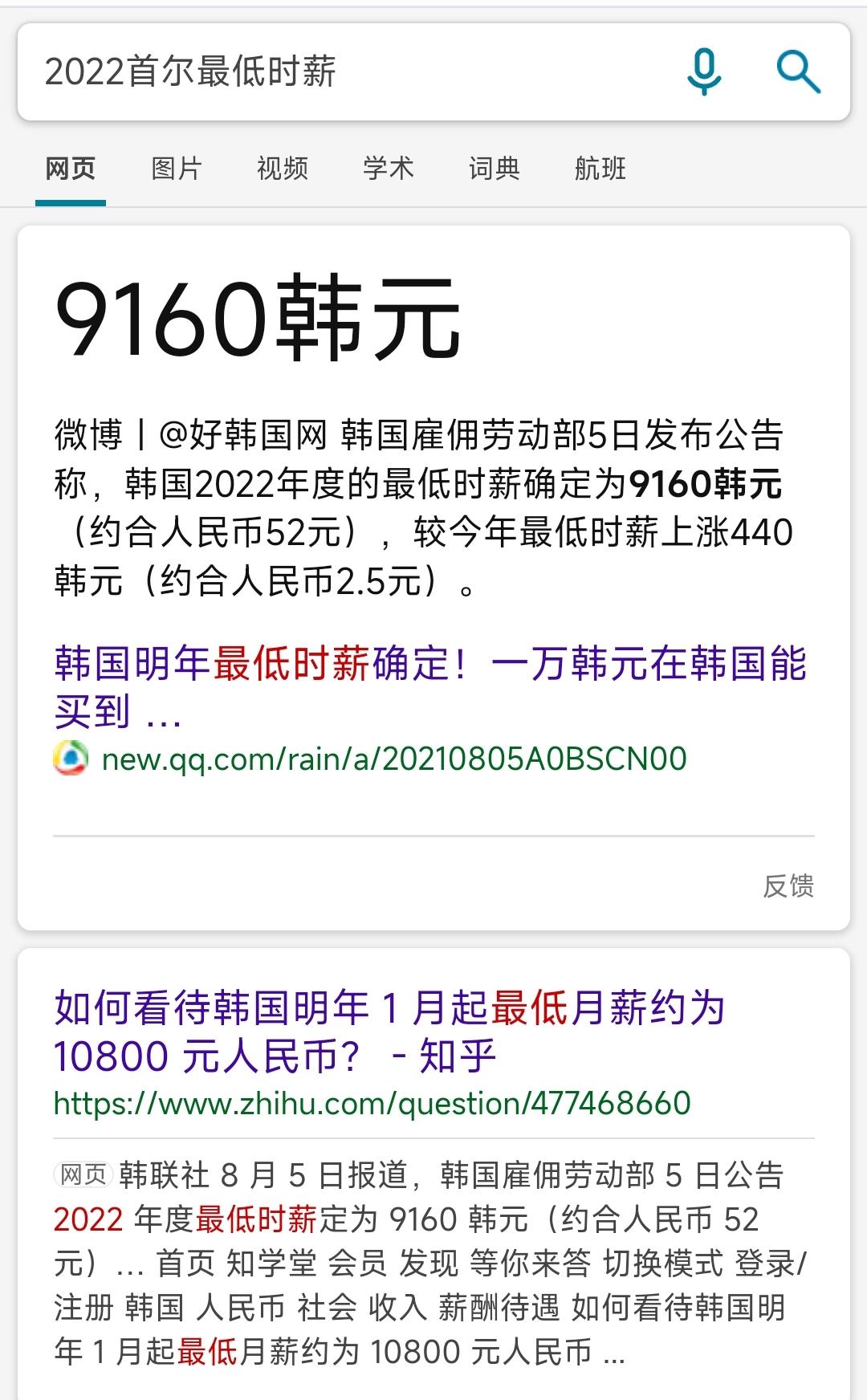This screenshot has height=1400, width=867.
Task: Open the 韩国明年最低时薪确定 article link
Action: [x=430, y=687]
